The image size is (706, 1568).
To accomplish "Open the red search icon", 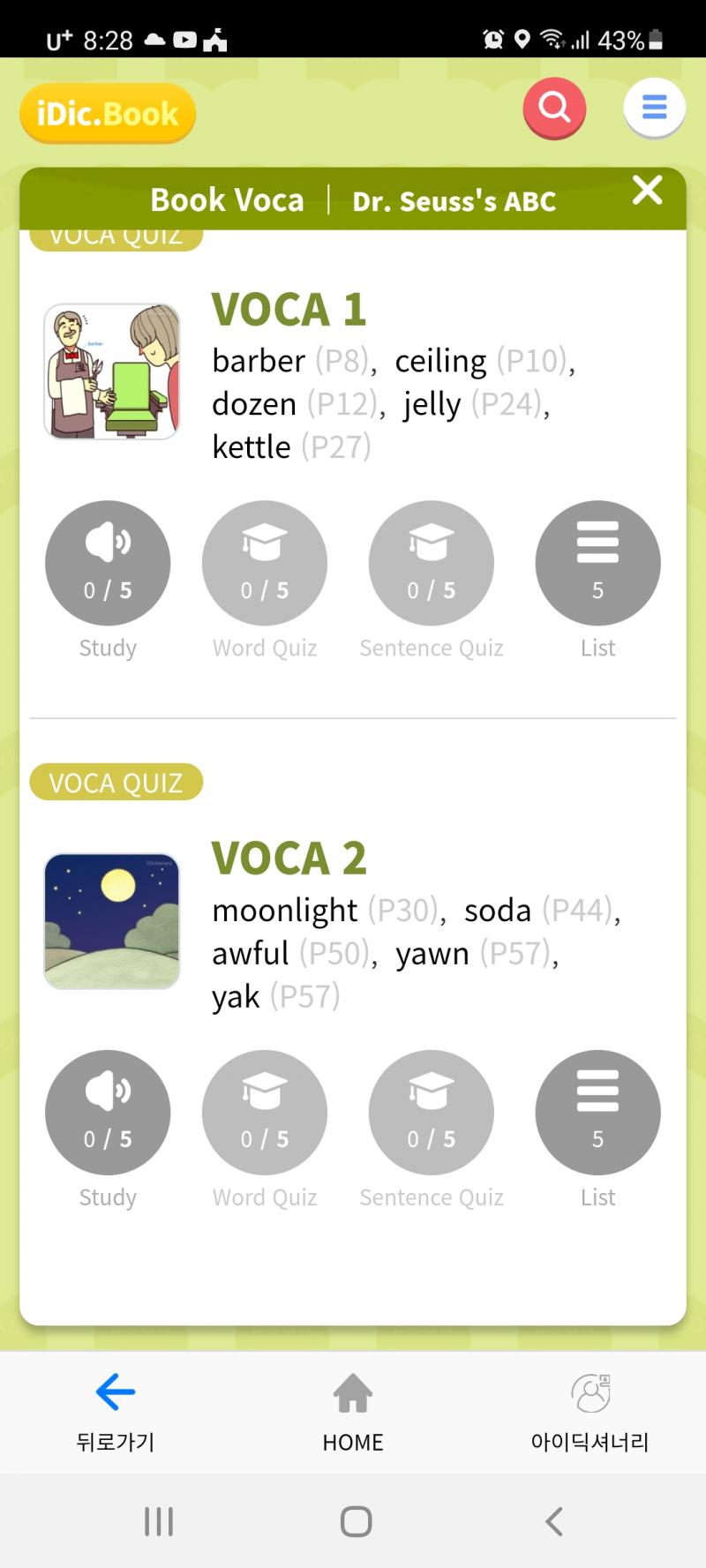I will pos(554,108).
